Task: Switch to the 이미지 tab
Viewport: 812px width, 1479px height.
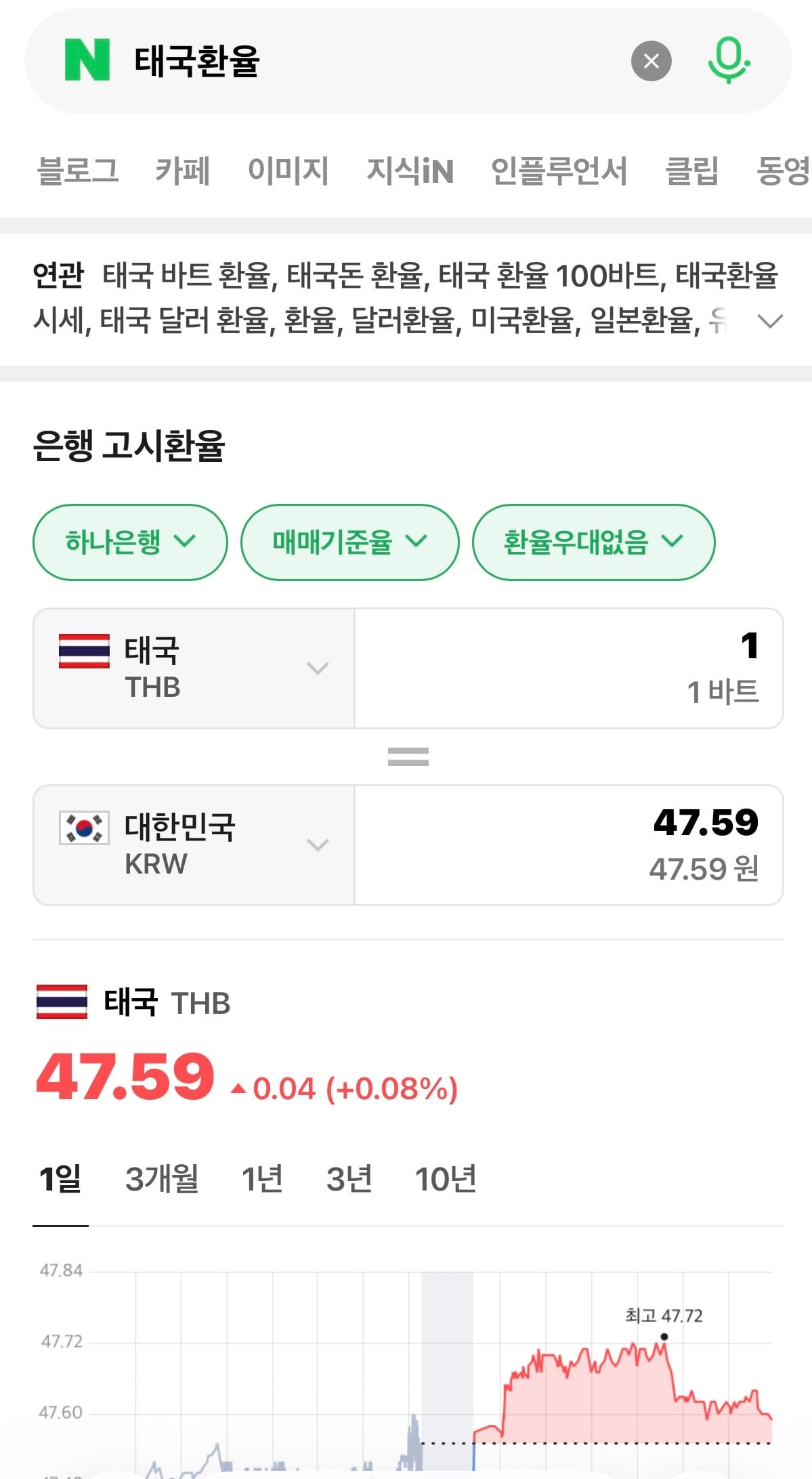Action: 289,171
